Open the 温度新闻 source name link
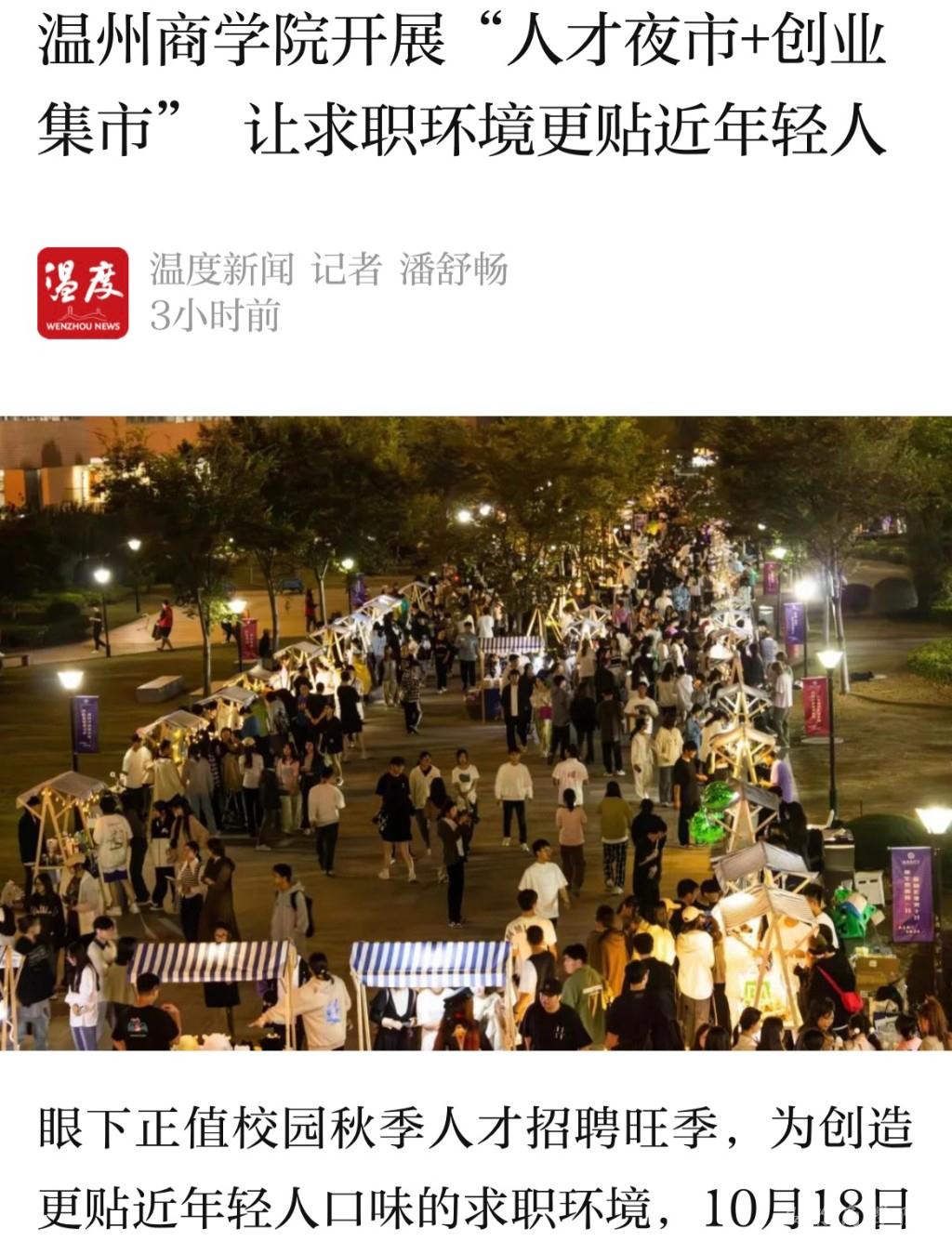This screenshot has width=952, height=1254. [x=221, y=270]
